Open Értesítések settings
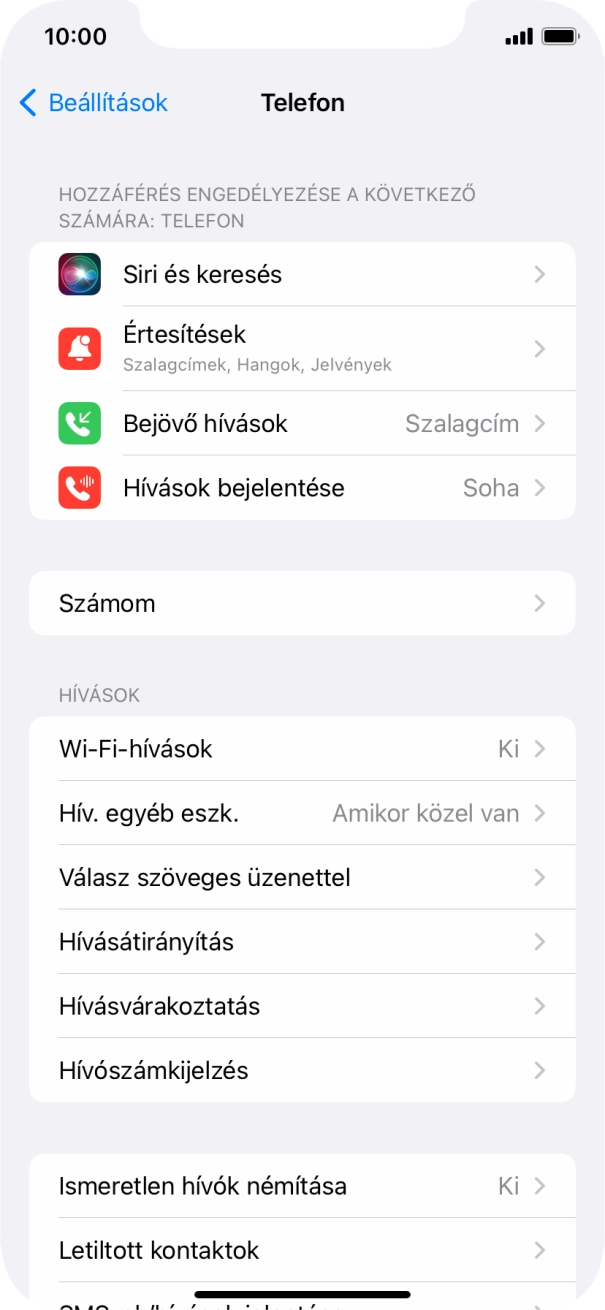Viewport: 605px width, 1310px height. (302, 348)
